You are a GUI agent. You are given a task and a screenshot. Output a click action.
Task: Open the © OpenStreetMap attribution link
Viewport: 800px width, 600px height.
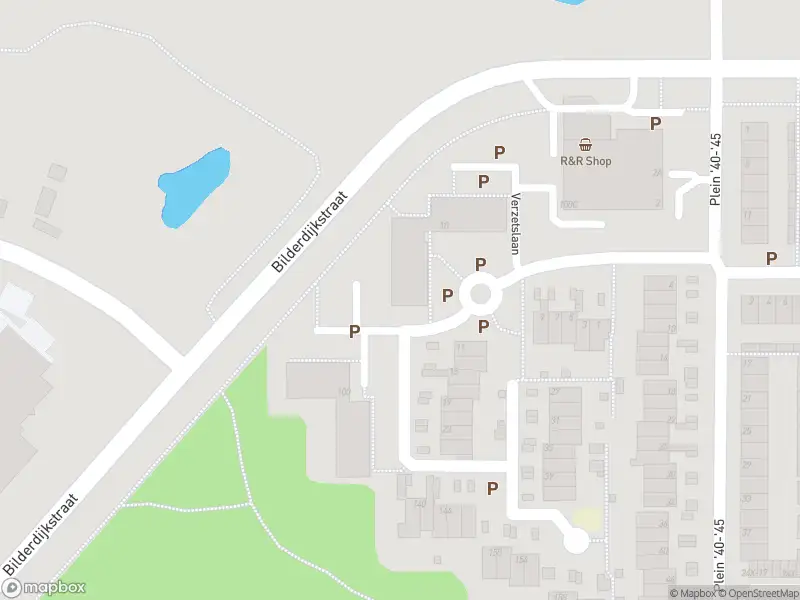[x=759, y=593]
